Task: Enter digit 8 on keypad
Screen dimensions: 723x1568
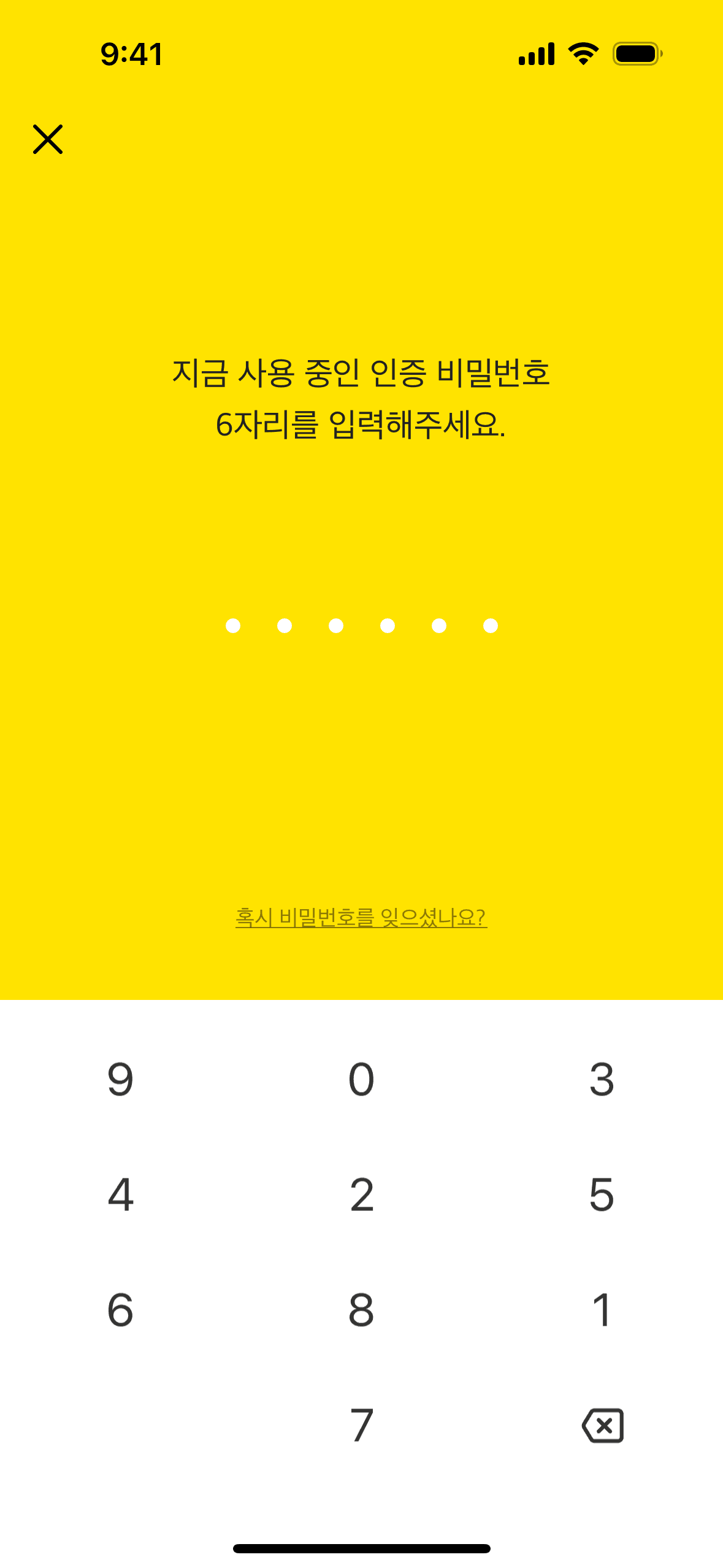Action: point(361,1310)
